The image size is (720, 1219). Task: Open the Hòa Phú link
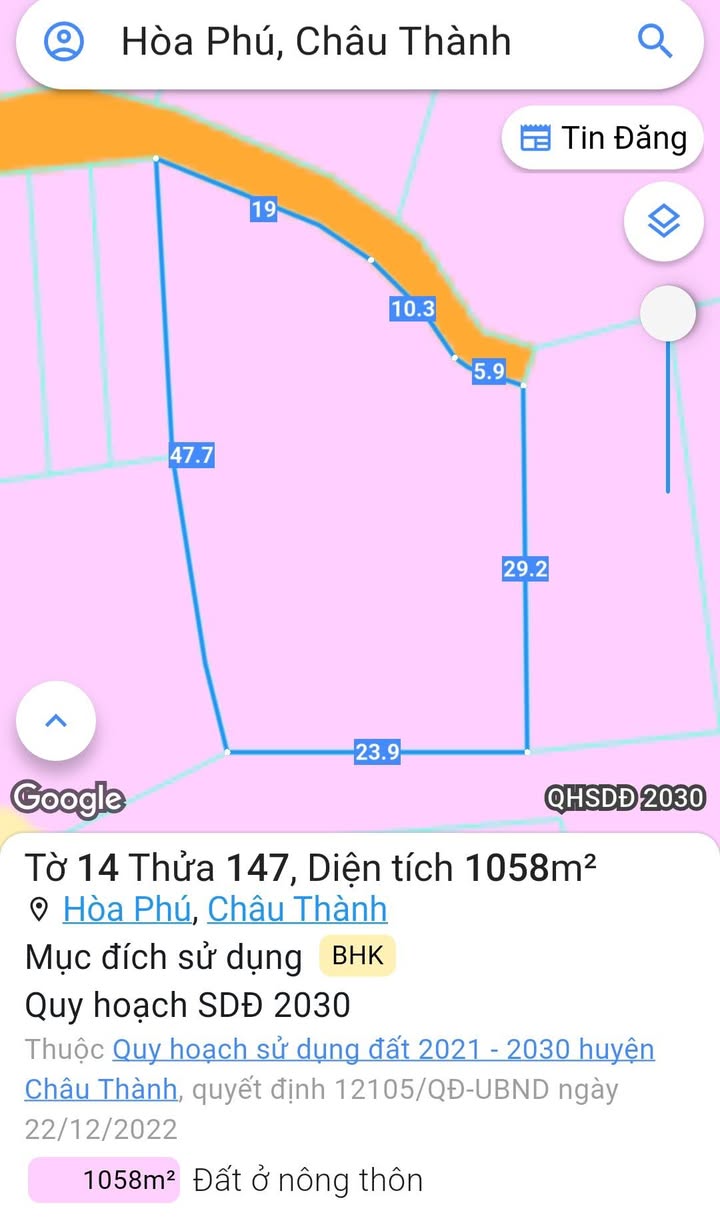coord(127,909)
